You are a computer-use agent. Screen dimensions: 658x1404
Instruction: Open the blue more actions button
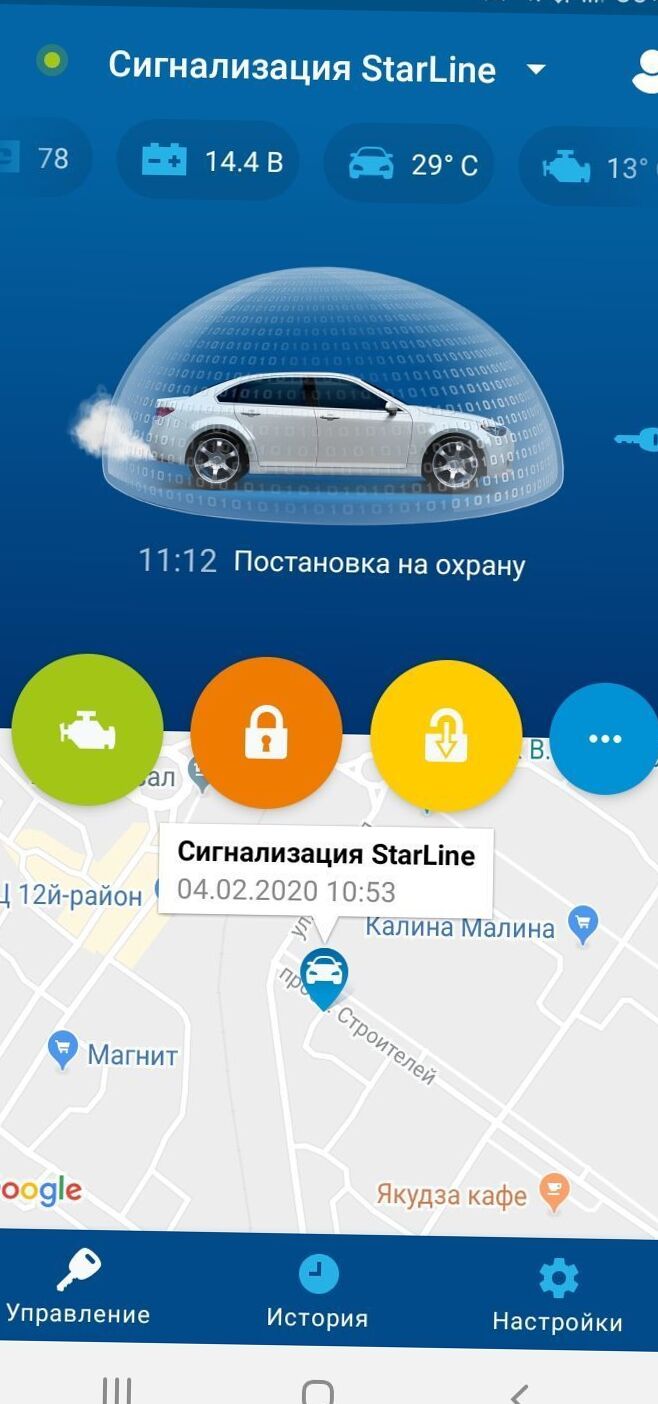(x=604, y=739)
